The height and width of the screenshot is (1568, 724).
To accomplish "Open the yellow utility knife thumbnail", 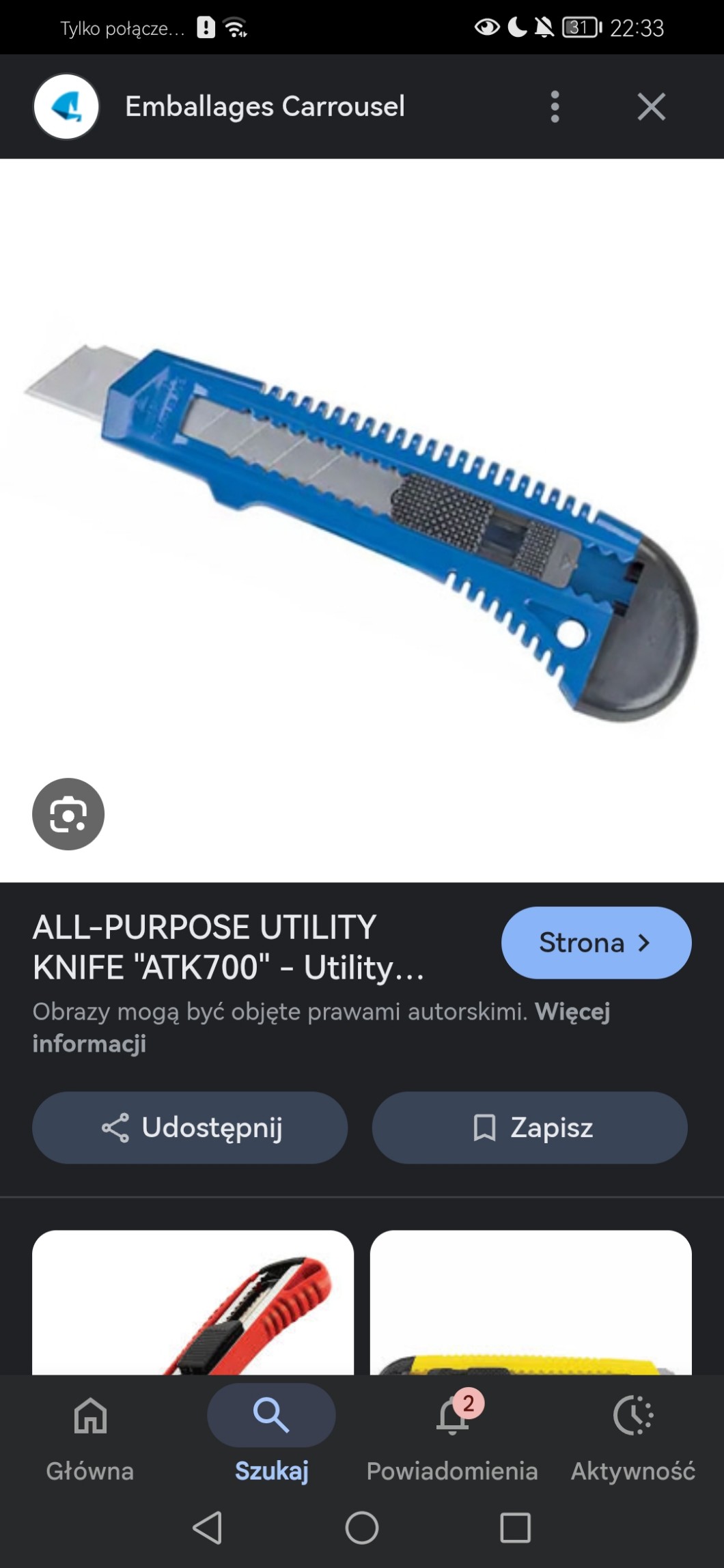I will pyautogui.click(x=530, y=1303).
